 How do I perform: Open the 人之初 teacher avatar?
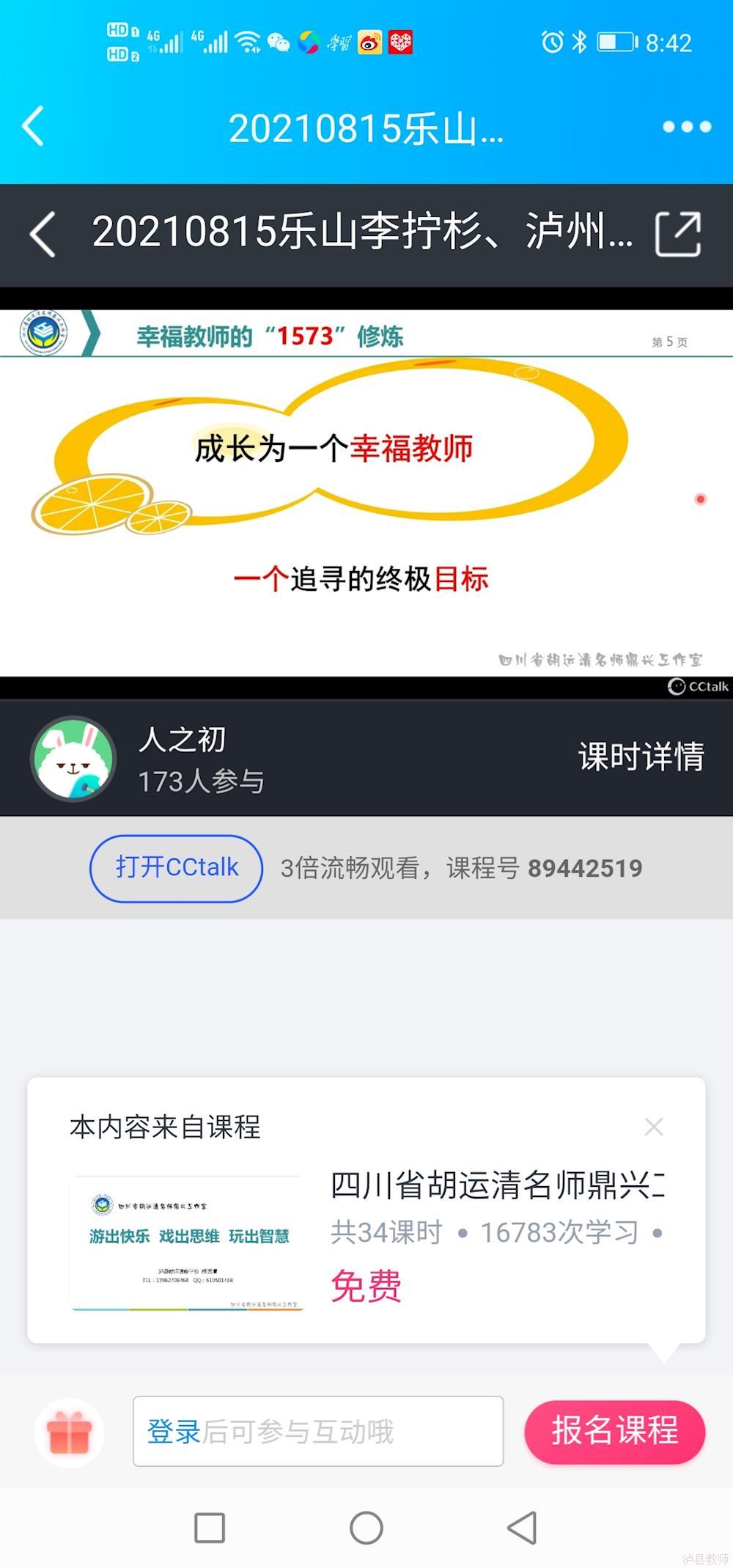(x=73, y=758)
